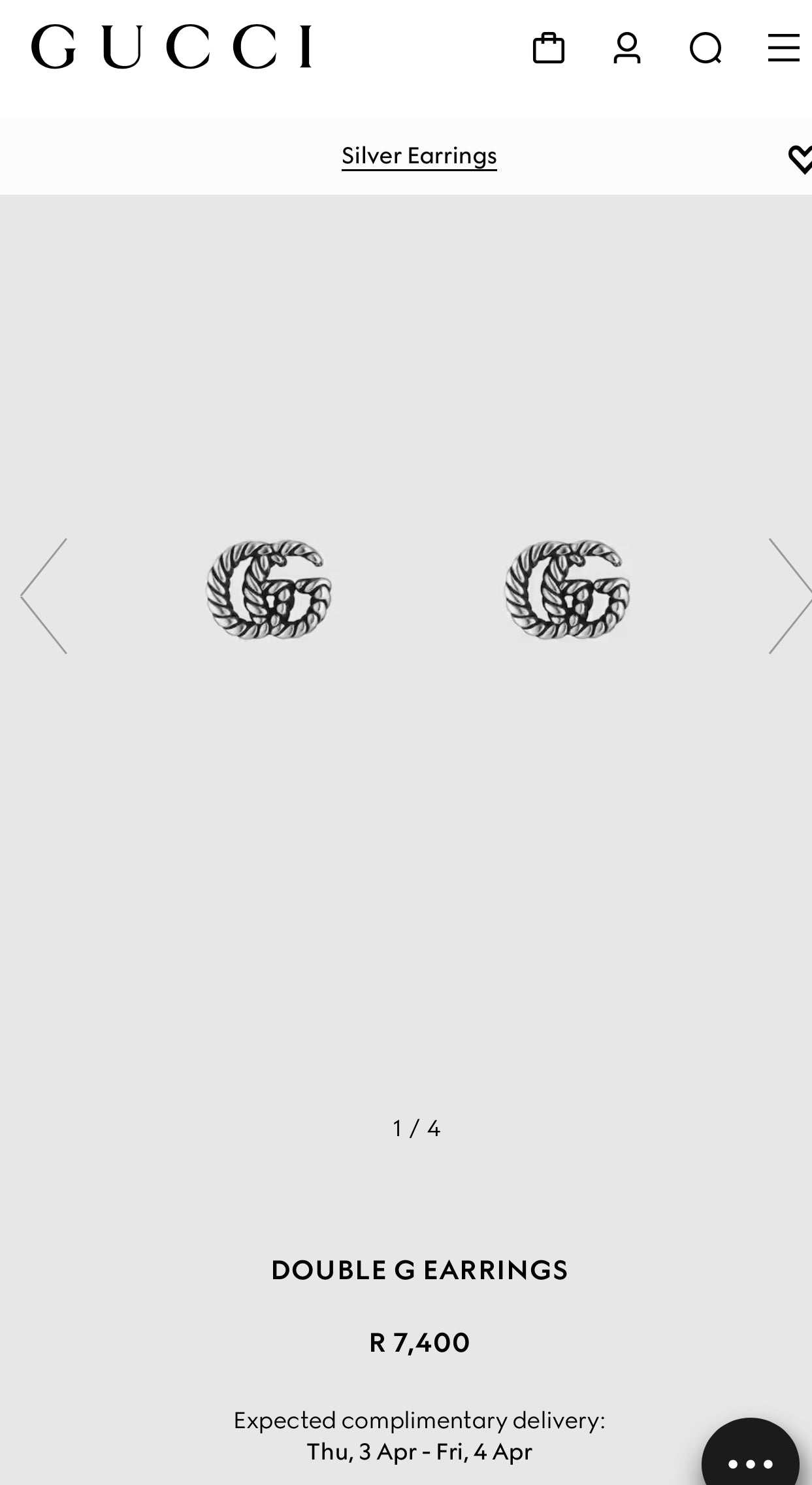Screen dimensions: 812x1485
Task: Open the account profile icon
Action: pyautogui.click(x=626, y=48)
